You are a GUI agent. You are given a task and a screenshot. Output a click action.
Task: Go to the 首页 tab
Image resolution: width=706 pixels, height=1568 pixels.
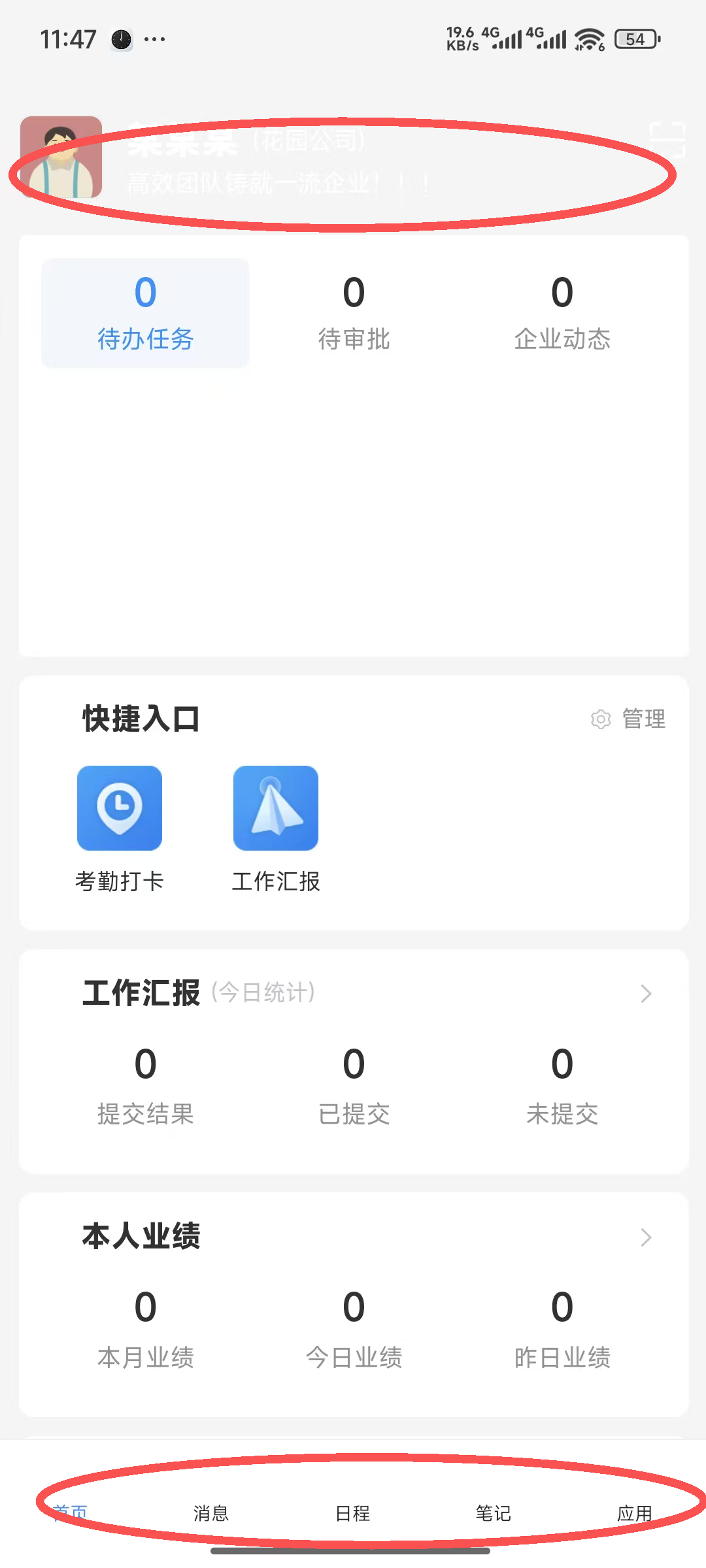(x=70, y=1512)
